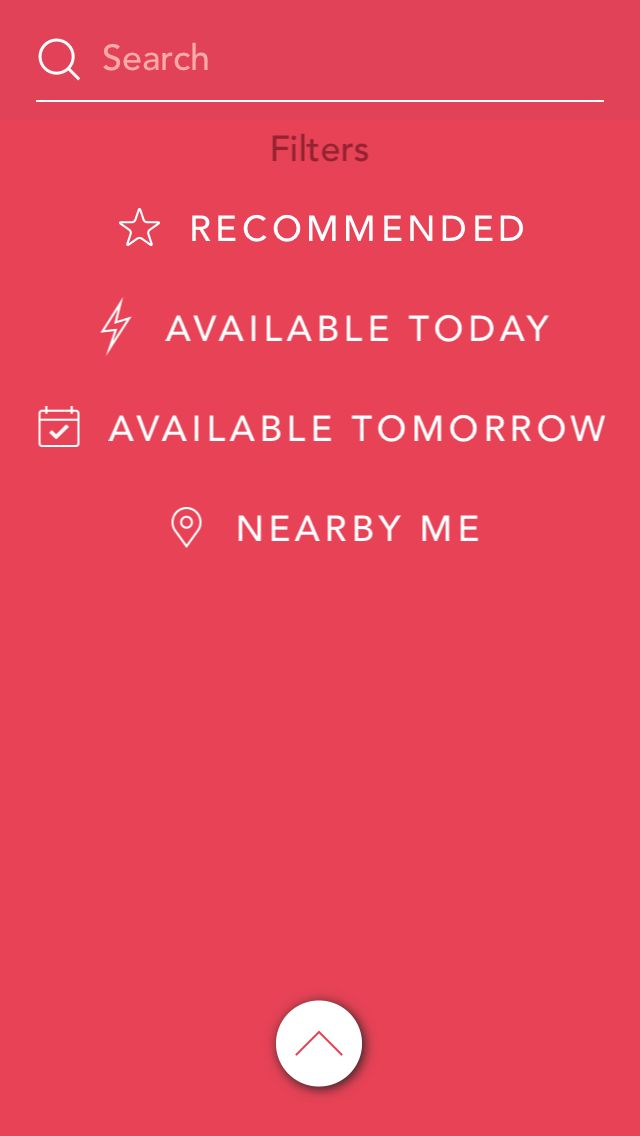The height and width of the screenshot is (1136, 640).
Task: Apply the Nearby Me filter
Action: pos(325,527)
